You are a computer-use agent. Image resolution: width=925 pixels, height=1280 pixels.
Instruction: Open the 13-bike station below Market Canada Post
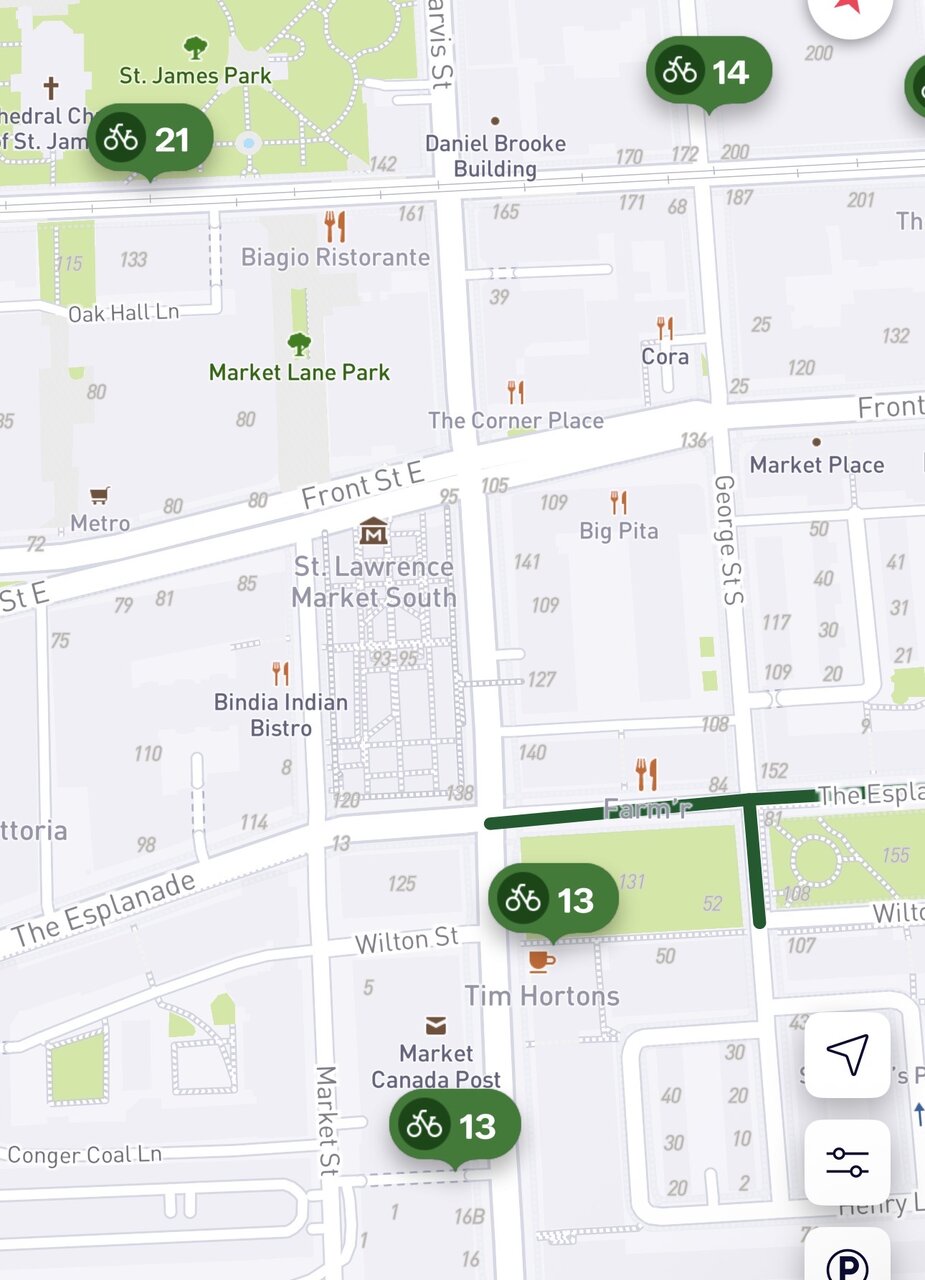coord(455,1125)
